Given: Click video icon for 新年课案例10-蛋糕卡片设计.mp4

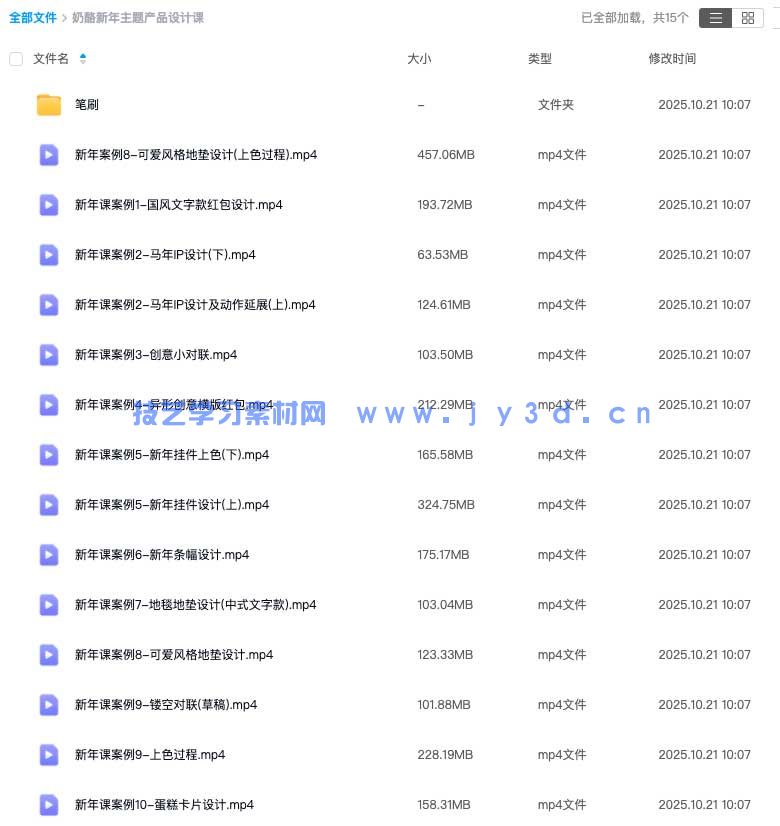Looking at the screenshot, I should [49, 804].
